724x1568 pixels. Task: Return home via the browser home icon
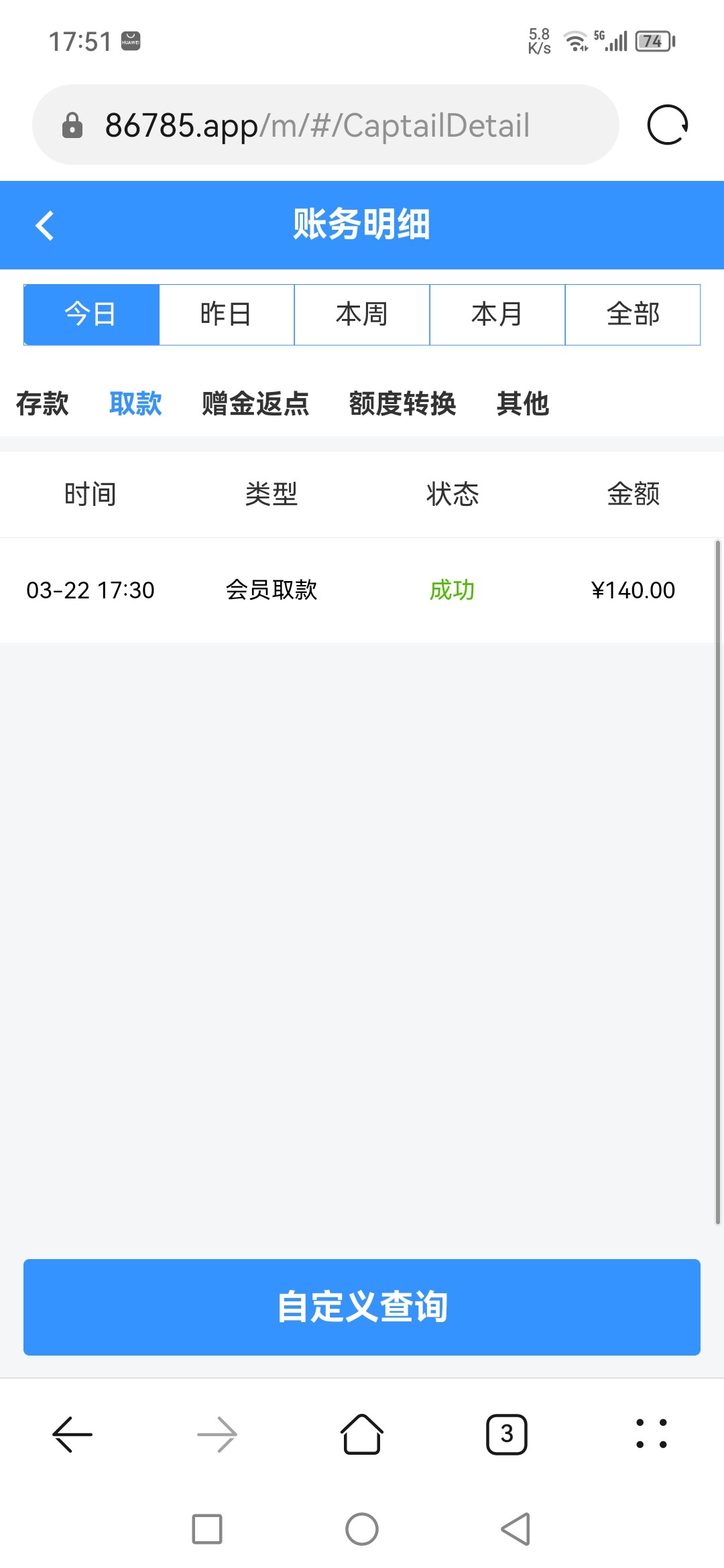(x=361, y=1434)
